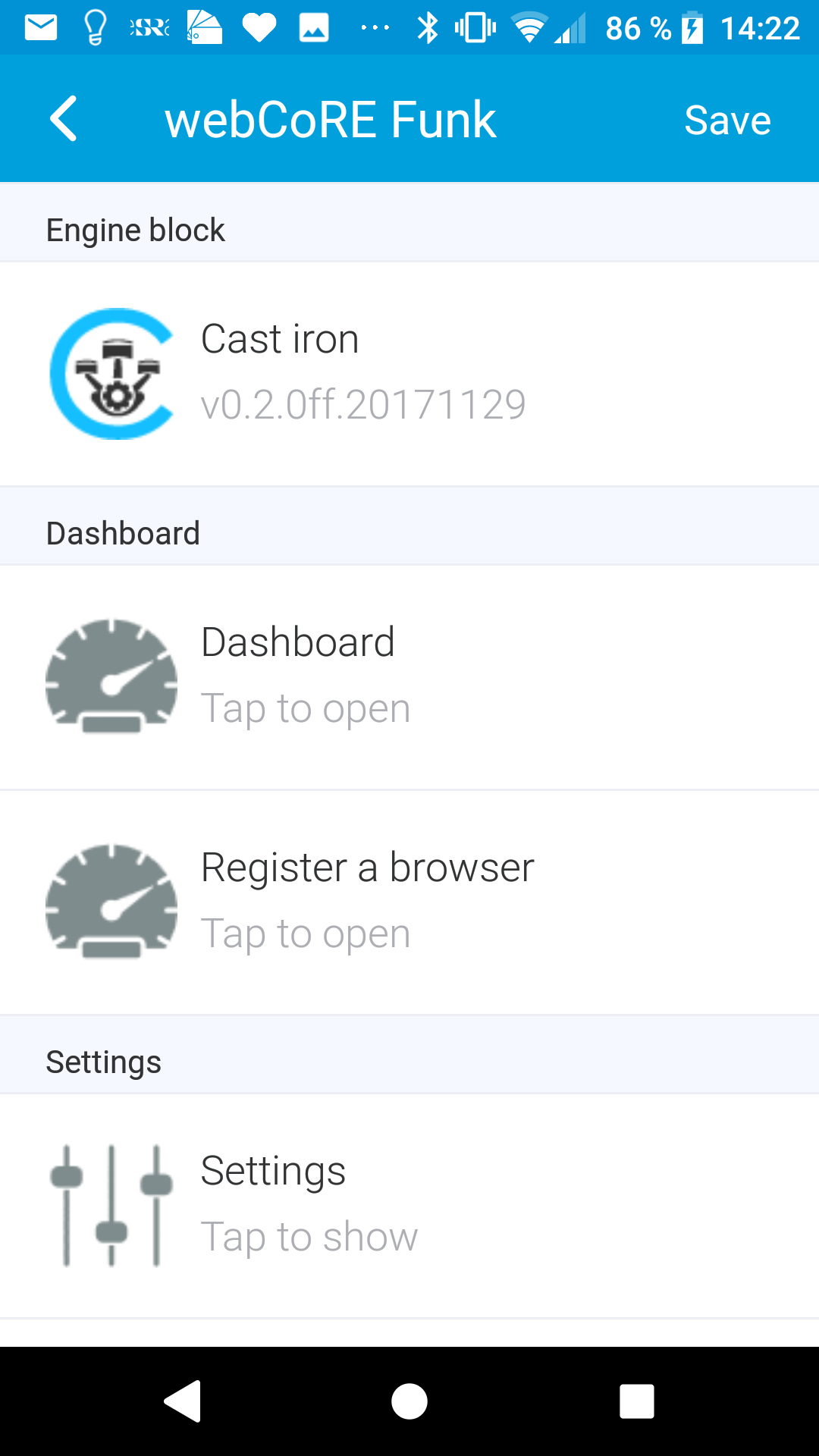Save the webCoRE Funk configuration
The height and width of the screenshot is (1456, 819).
click(x=727, y=120)
